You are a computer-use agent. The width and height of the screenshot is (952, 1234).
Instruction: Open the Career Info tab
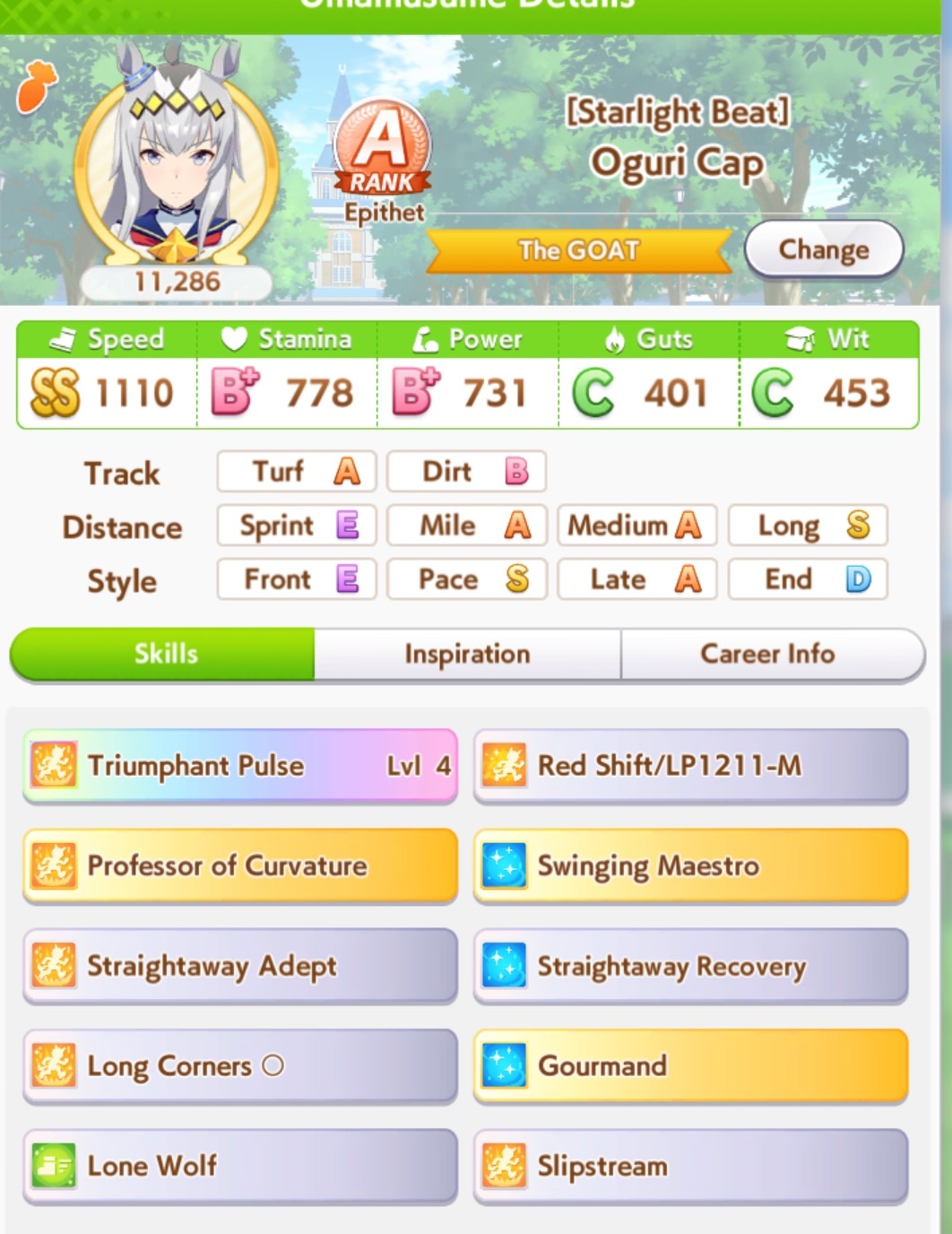768,654
